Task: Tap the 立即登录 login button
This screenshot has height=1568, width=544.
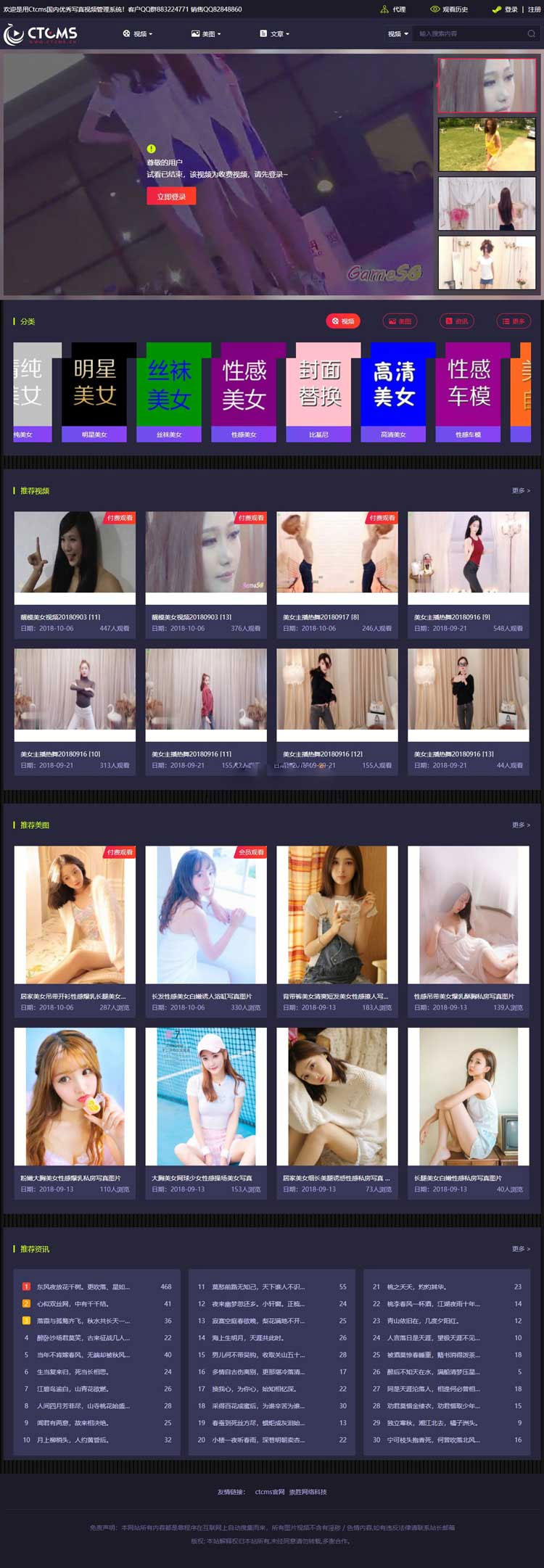Action: tap(171, 197)
